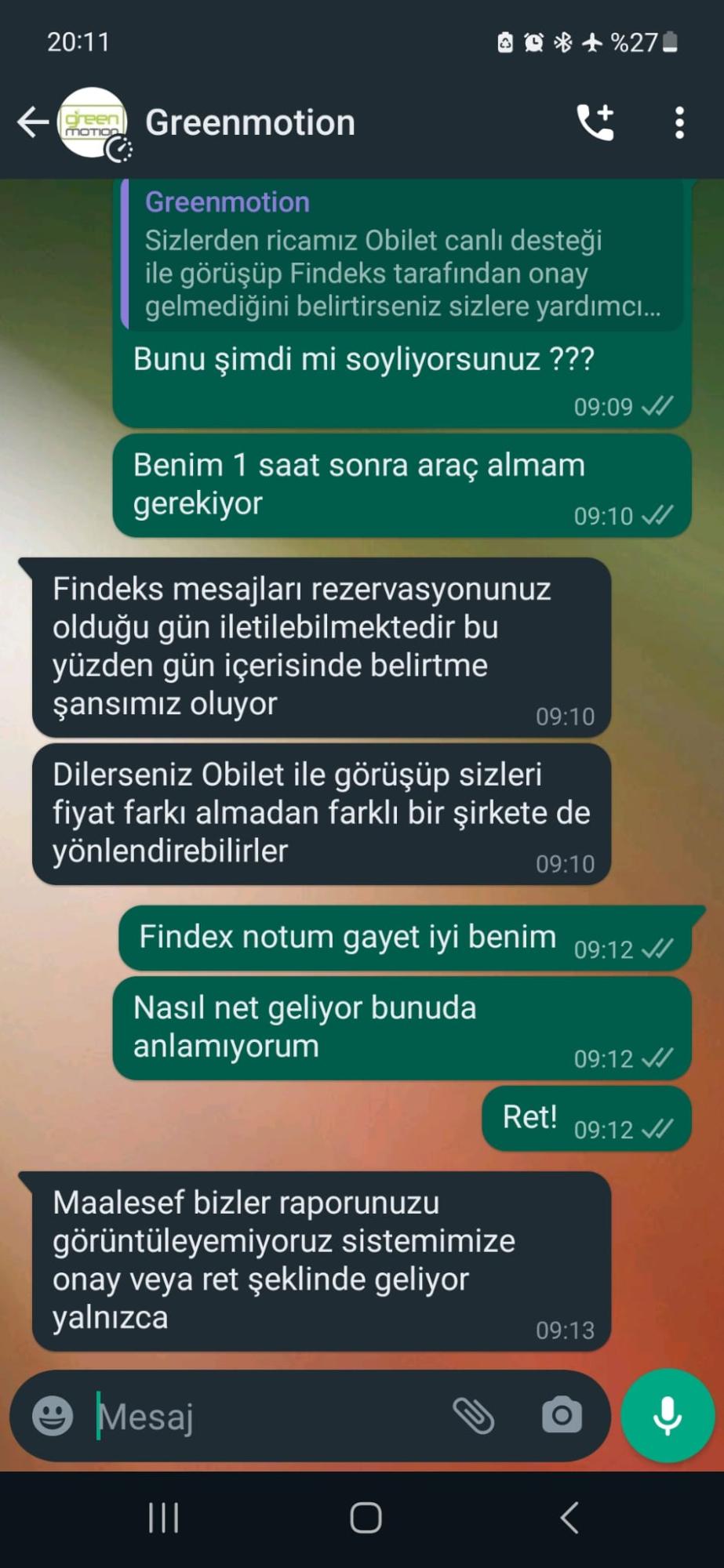
Task: Start a voice call with Greenmotion
Action: click(x=595, y=122)
